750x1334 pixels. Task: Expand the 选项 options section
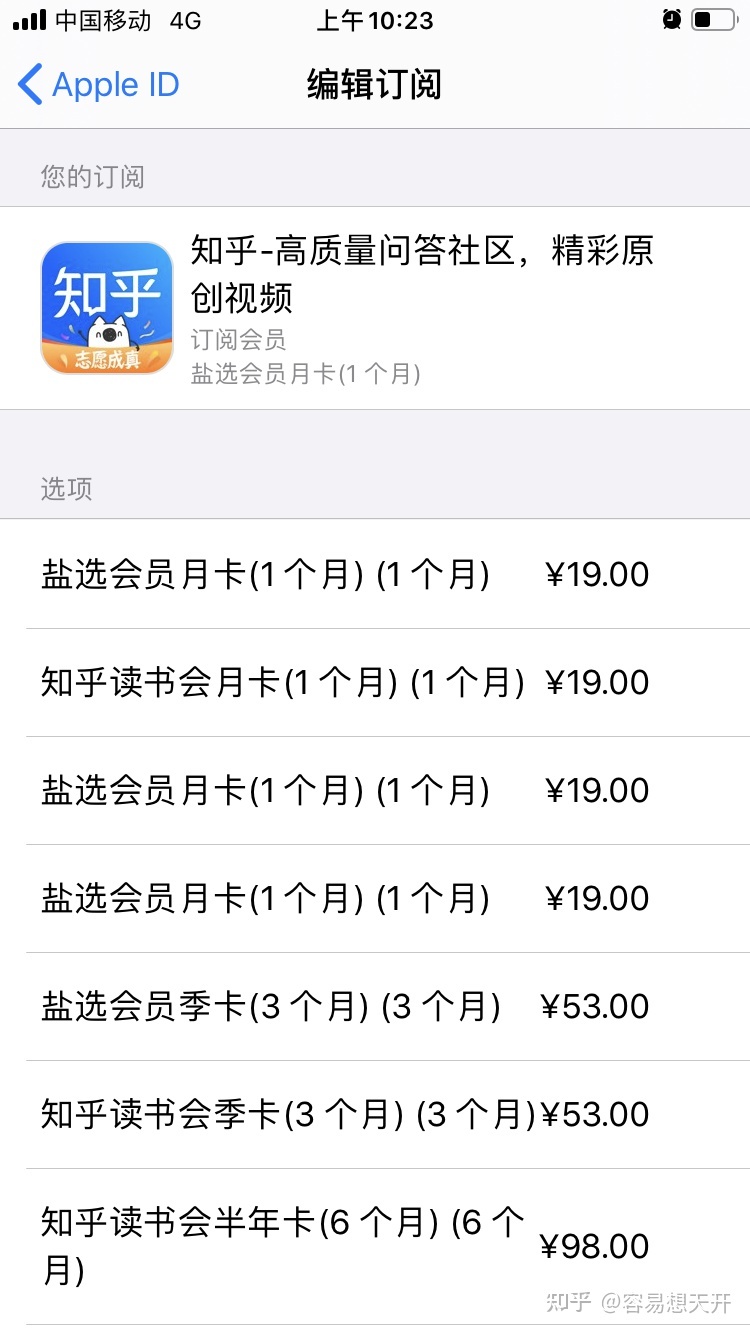[x=65, y=490]
